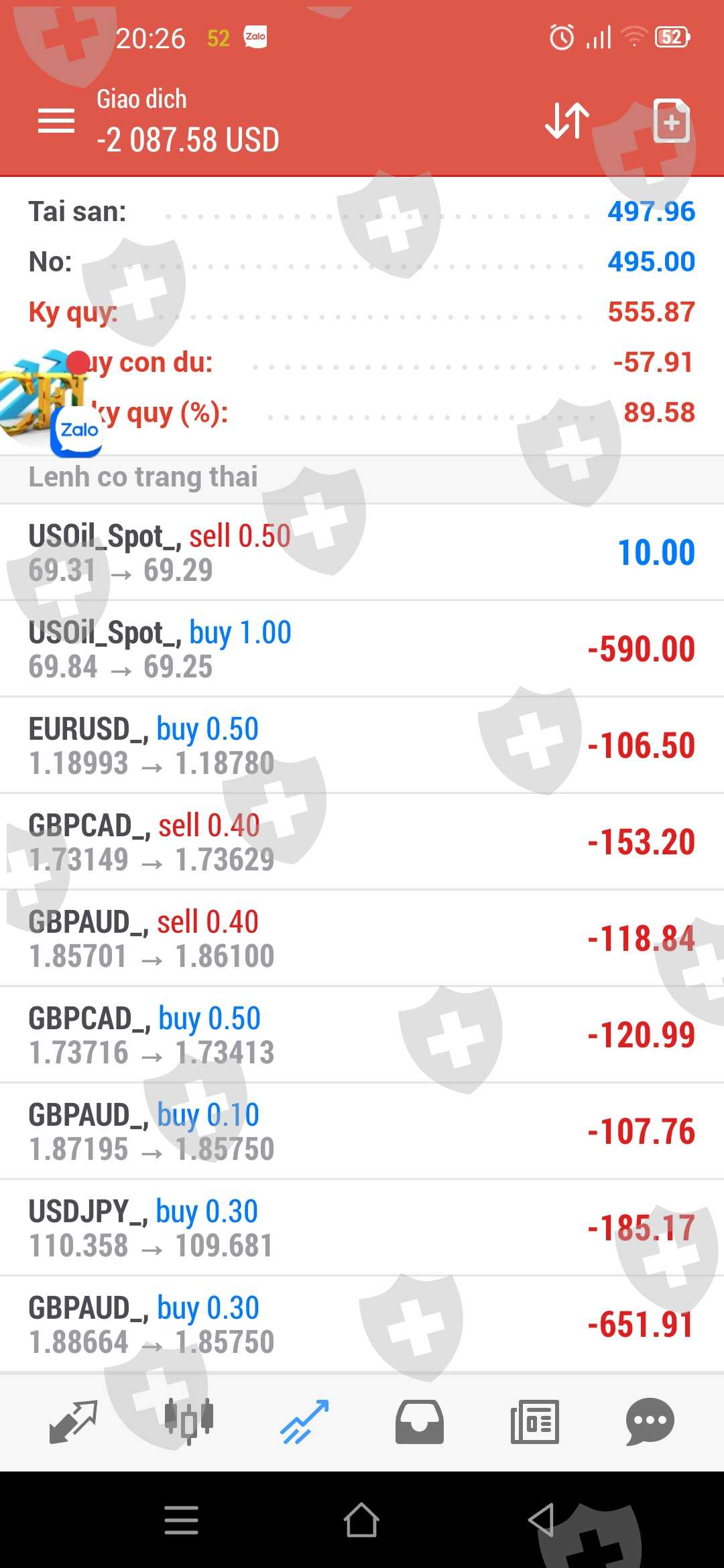Open the news tab
This screenshot has height=1568, width=724.
click(x=534, y=1421)
